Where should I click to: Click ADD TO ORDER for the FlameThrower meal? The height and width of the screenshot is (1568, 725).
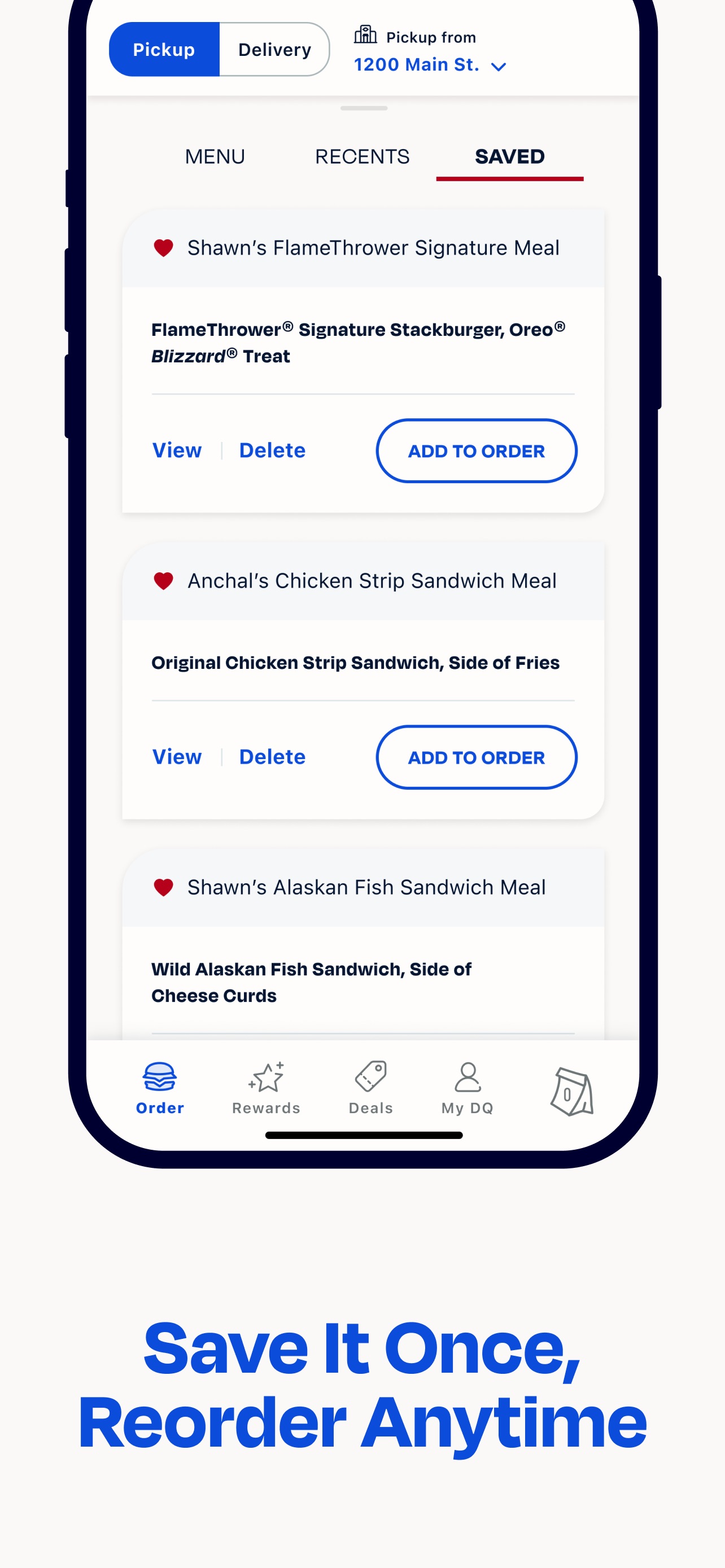pos(475,451)
